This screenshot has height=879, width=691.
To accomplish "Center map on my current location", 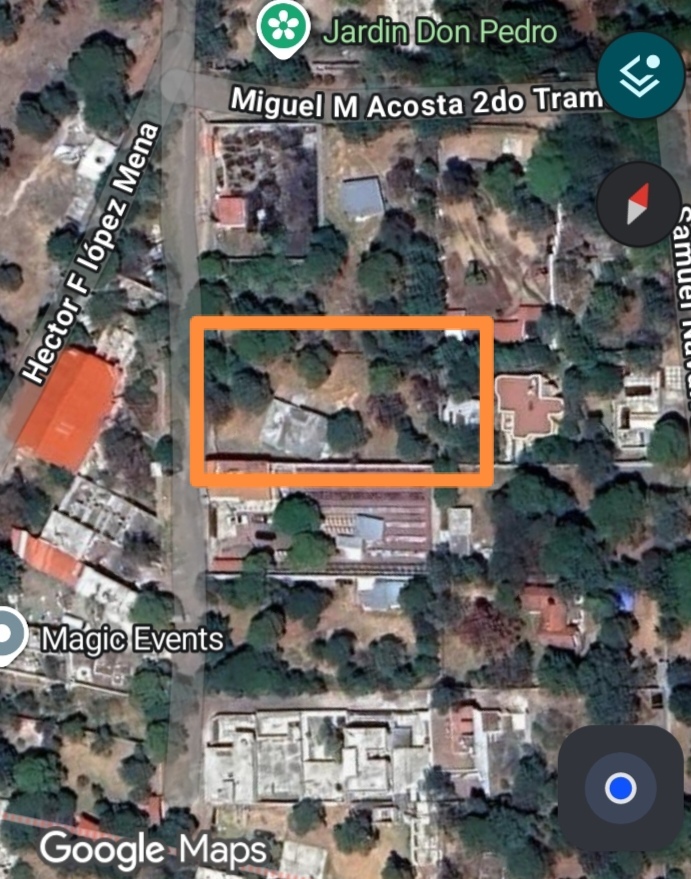I will [x=620, y=788].
